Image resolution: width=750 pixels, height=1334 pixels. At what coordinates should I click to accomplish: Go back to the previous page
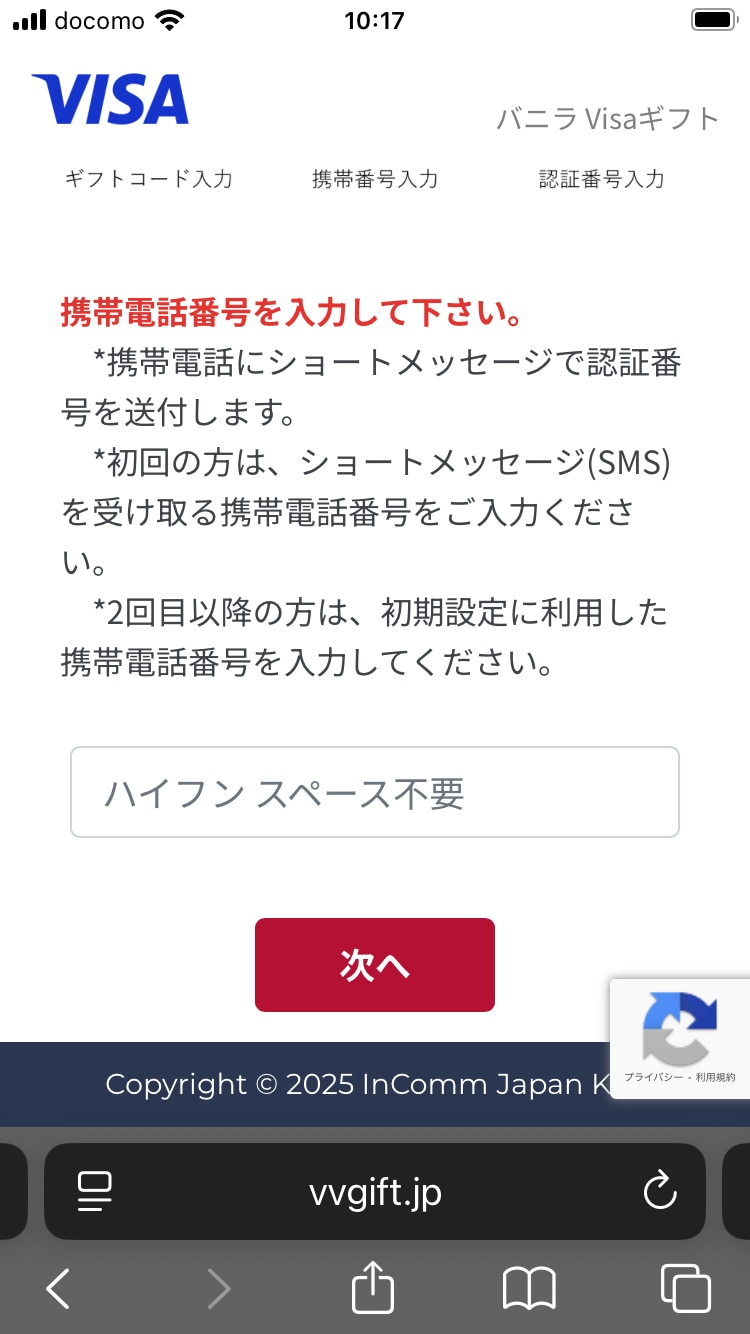click(58, 1288)
